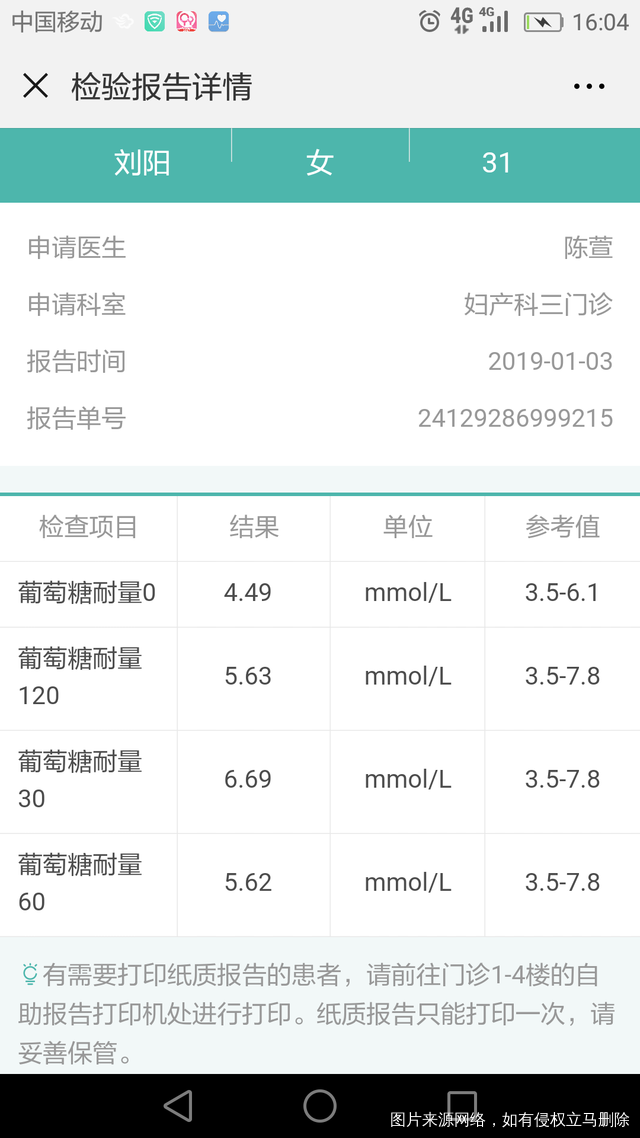Open the three-dot overflow menu
The height and width of the screenshot is (1138, 640).
coord(589,87)
